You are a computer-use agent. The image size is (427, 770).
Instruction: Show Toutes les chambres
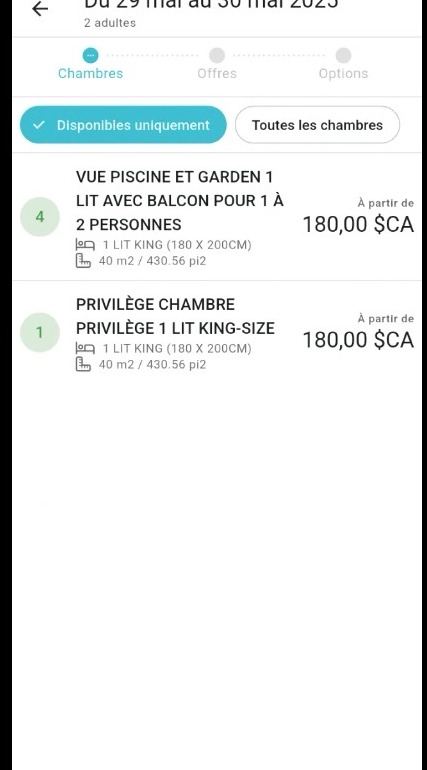click(x=317, y=125)
